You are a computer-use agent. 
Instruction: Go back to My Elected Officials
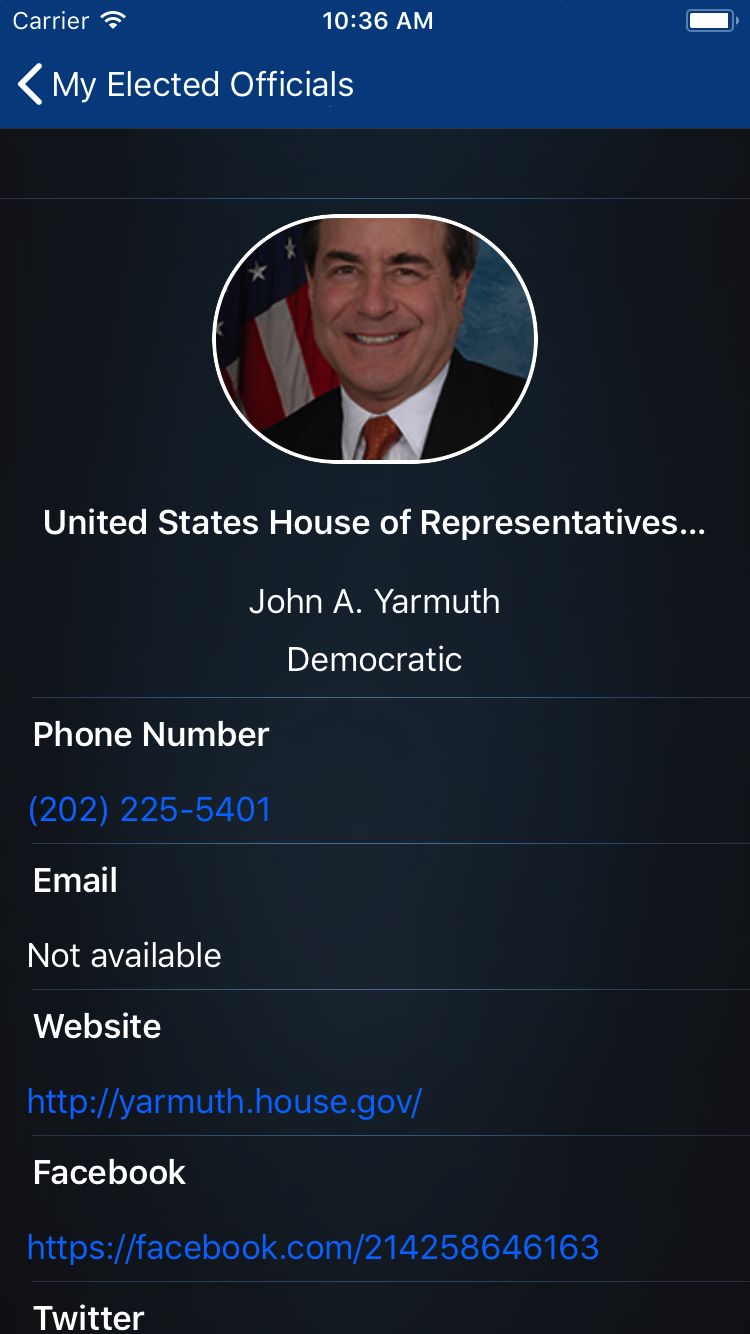(x=185, y=85)
